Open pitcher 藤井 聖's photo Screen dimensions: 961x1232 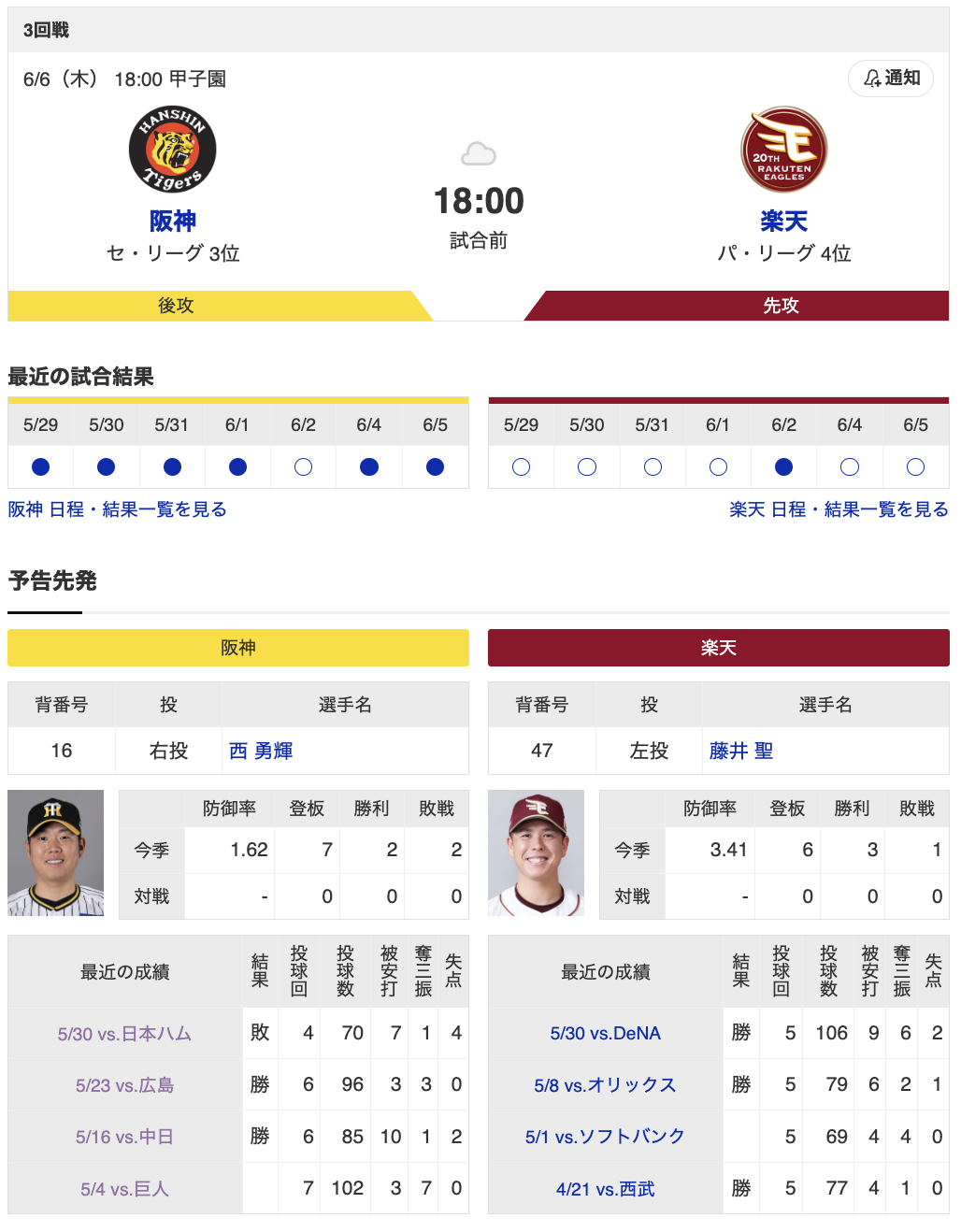tap(537, 852)
